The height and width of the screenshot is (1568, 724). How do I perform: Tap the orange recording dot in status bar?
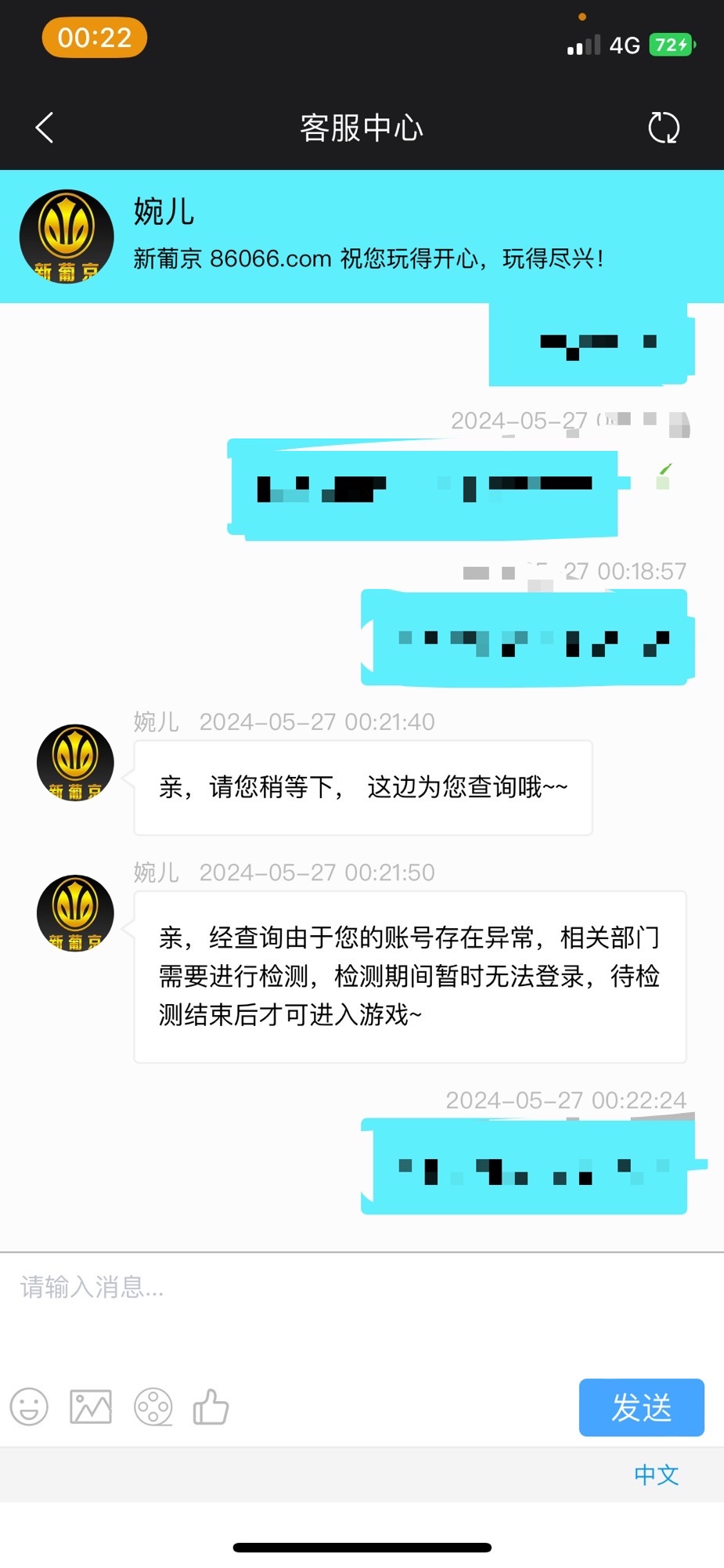click(582, 15)
